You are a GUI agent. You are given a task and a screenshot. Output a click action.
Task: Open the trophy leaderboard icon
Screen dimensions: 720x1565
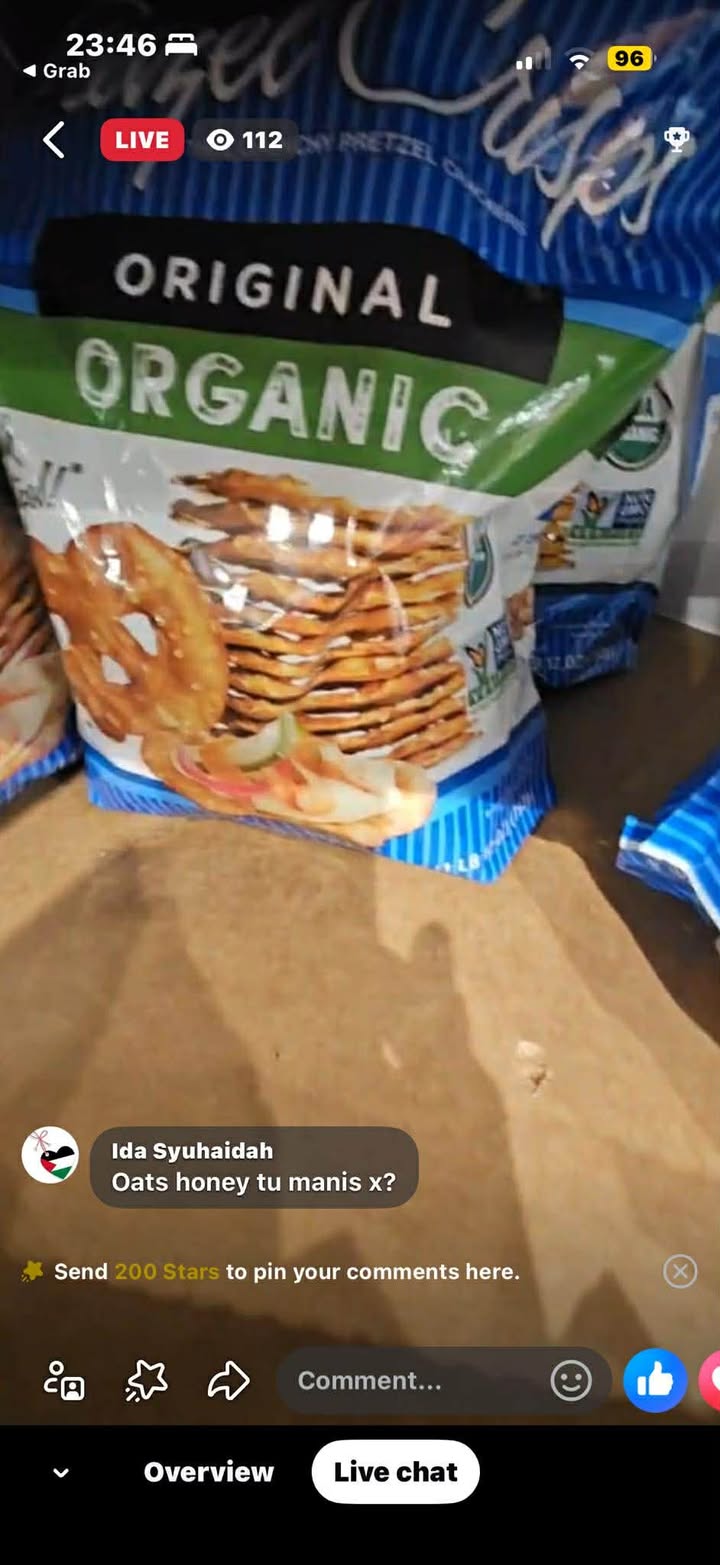(677, 140)
